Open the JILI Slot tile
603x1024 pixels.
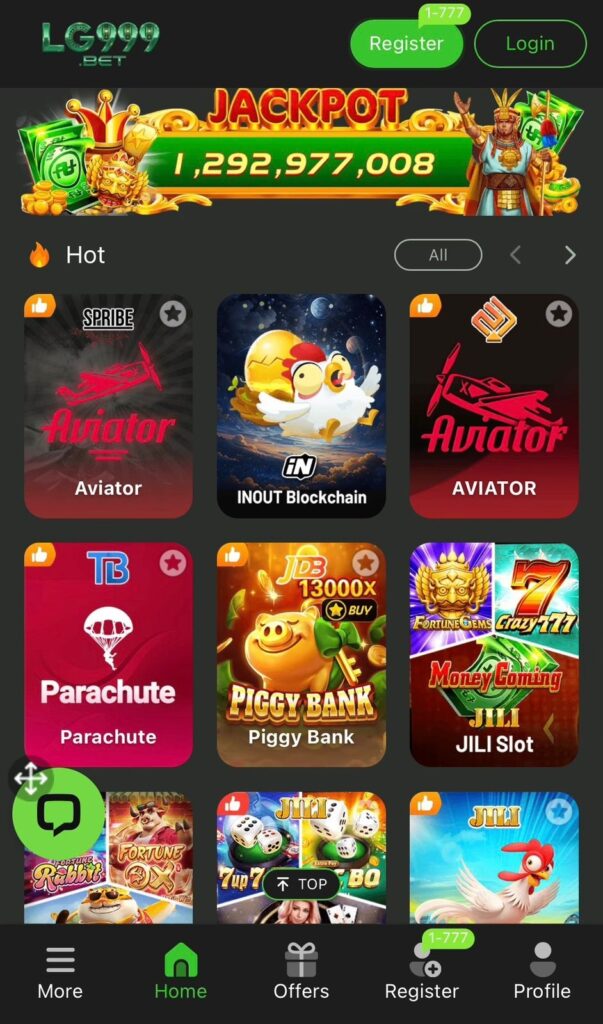tap(494, 655)
